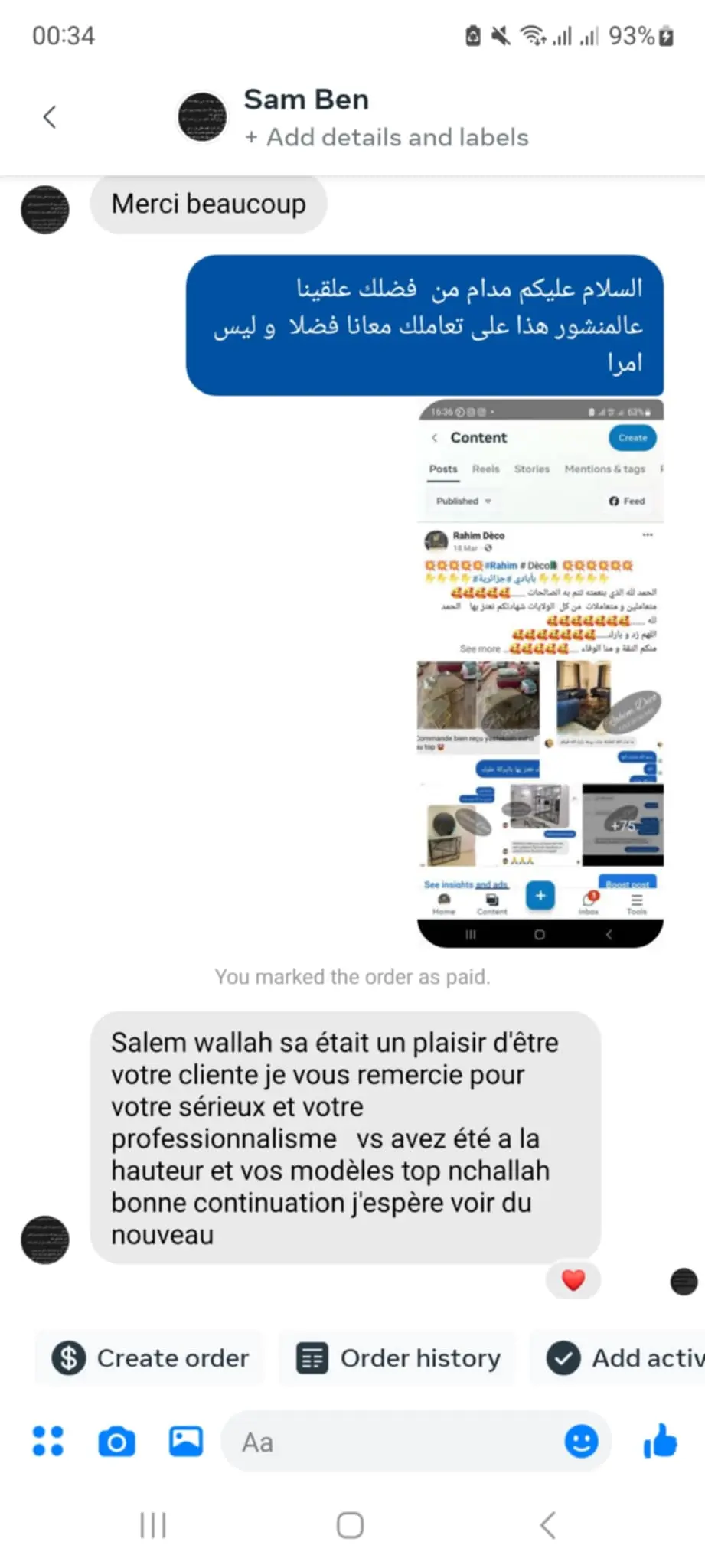Open the camera to take a photo
The height and width of the screenshot is (1568, 705).
pos(117,1442)
